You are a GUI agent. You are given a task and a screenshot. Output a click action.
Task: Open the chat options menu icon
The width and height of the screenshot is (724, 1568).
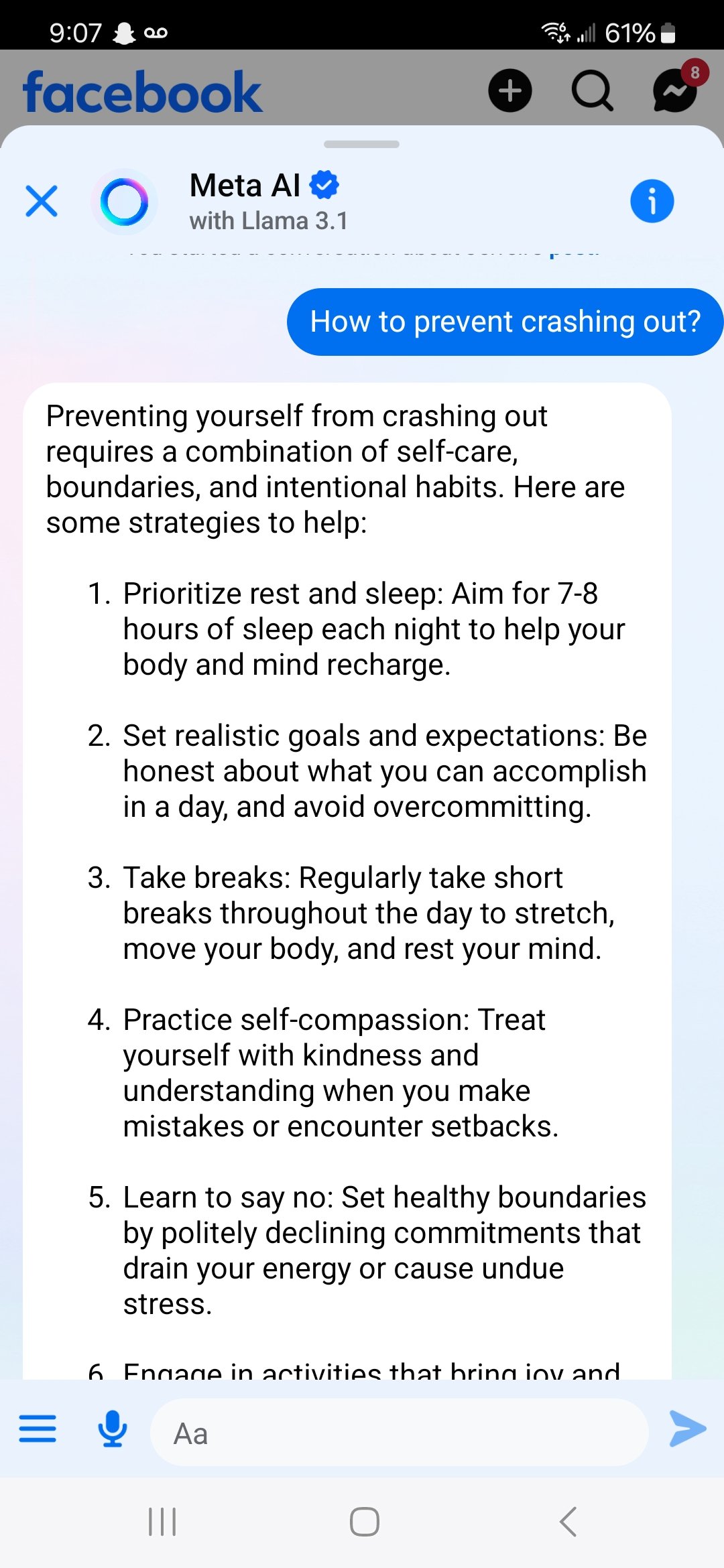coord(38,1428)
